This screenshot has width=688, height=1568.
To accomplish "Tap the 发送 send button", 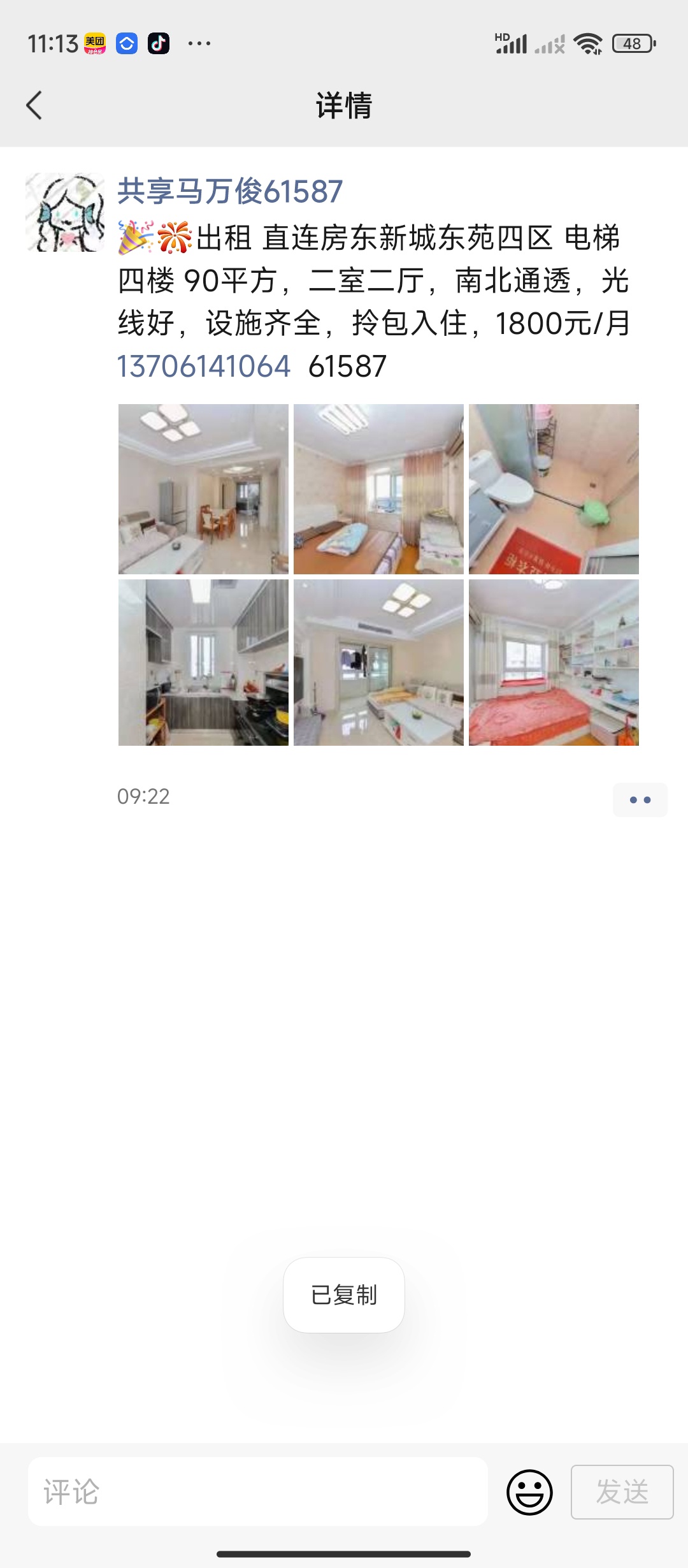I will (x=622, y=1492).
